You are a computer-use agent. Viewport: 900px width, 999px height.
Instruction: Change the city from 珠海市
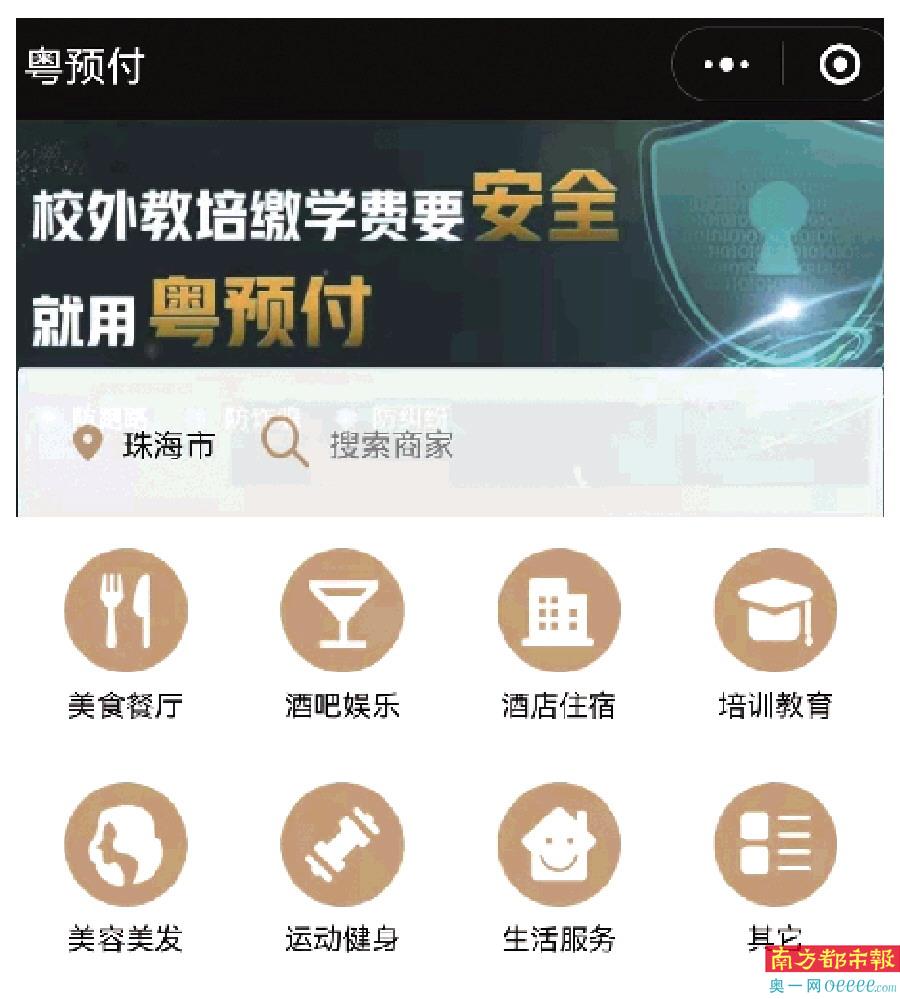pos(145,445)
